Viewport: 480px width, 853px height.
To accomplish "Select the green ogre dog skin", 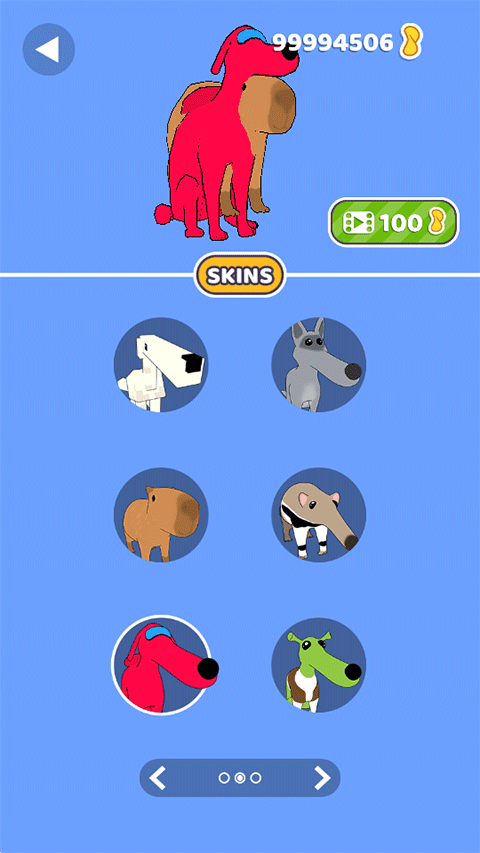I will 319,665.
